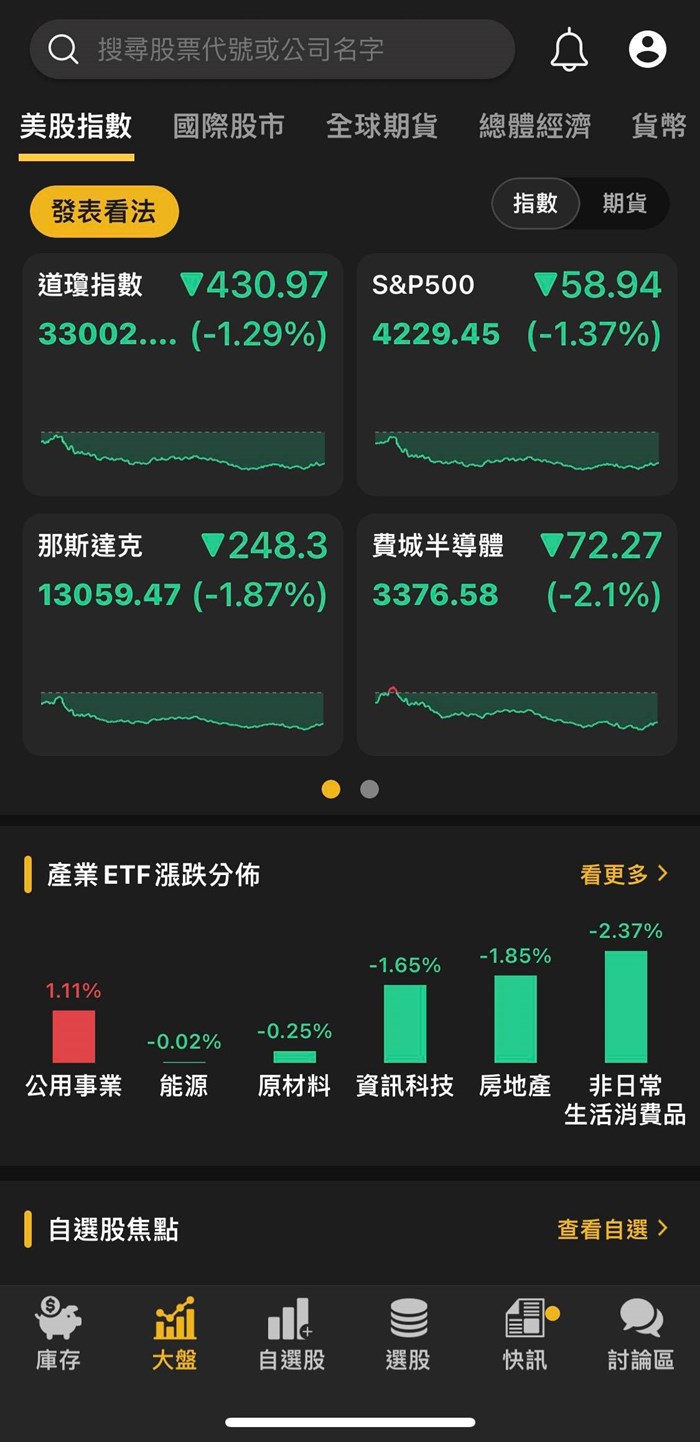Open the S&P500 index card
The height and width of the screenshot is (1442, 700).
coord(517,374)
